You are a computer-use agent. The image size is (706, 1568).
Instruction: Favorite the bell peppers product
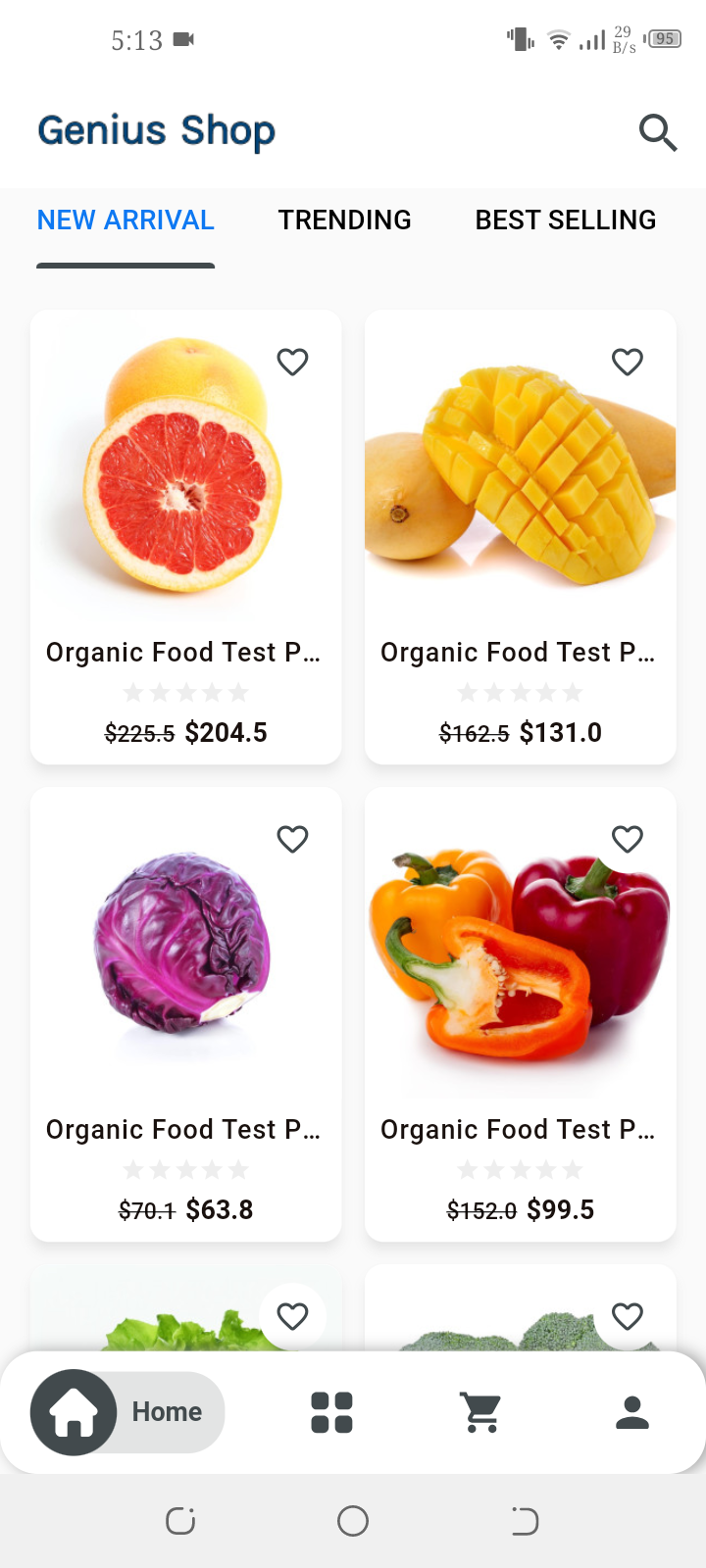(628, 839)
